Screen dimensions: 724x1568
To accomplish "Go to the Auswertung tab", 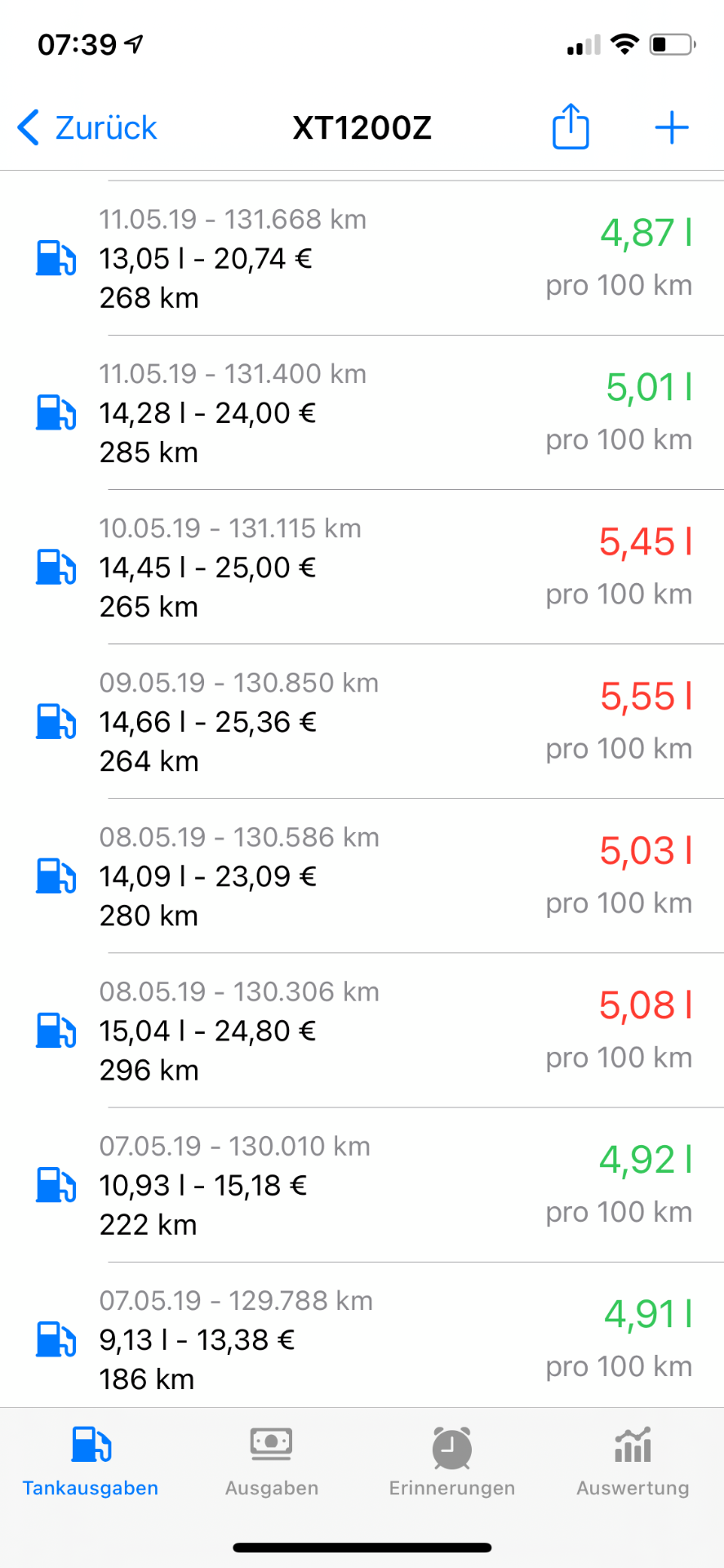I will tap(633, 1461).
